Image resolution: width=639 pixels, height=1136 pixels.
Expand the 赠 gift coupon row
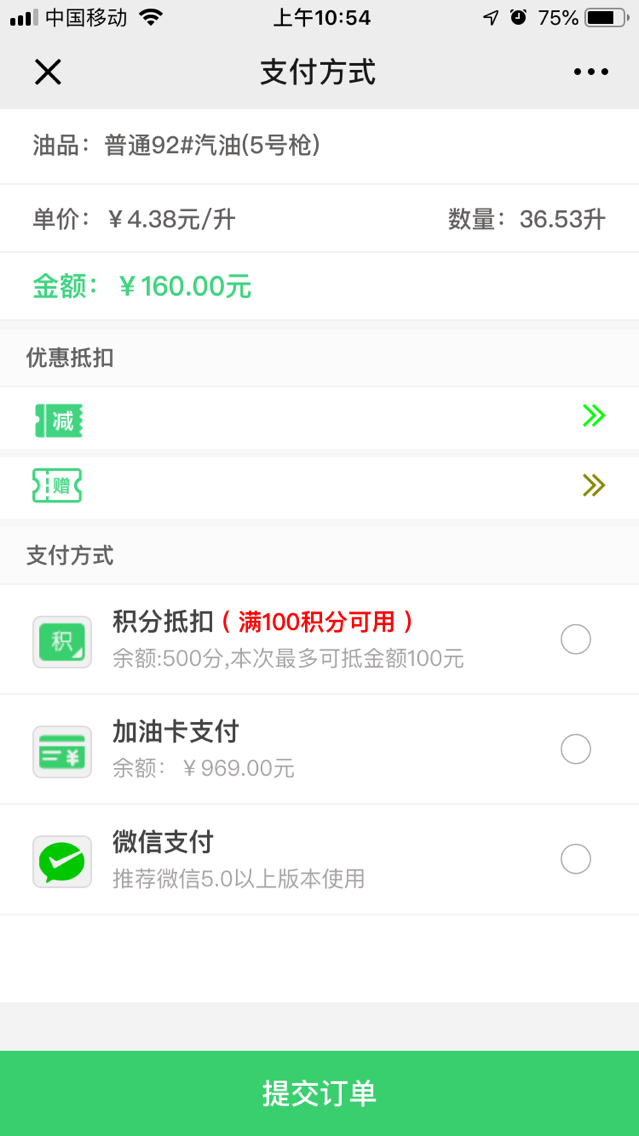point(593,486)
